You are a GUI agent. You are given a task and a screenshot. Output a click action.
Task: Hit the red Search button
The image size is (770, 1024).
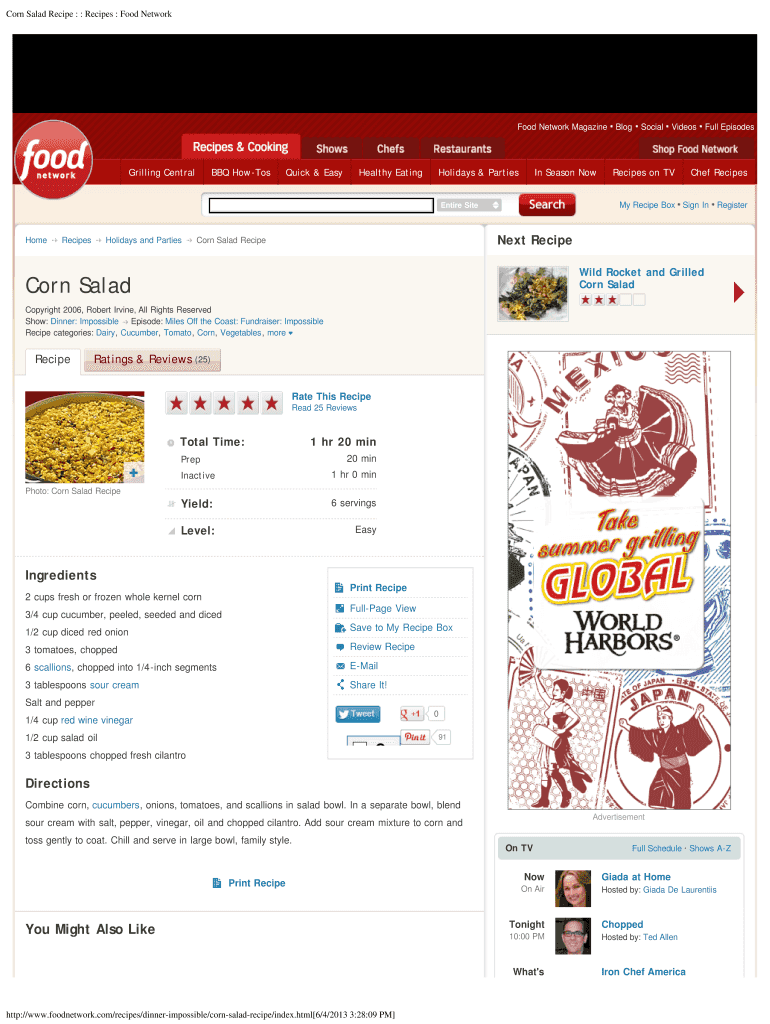547,204
